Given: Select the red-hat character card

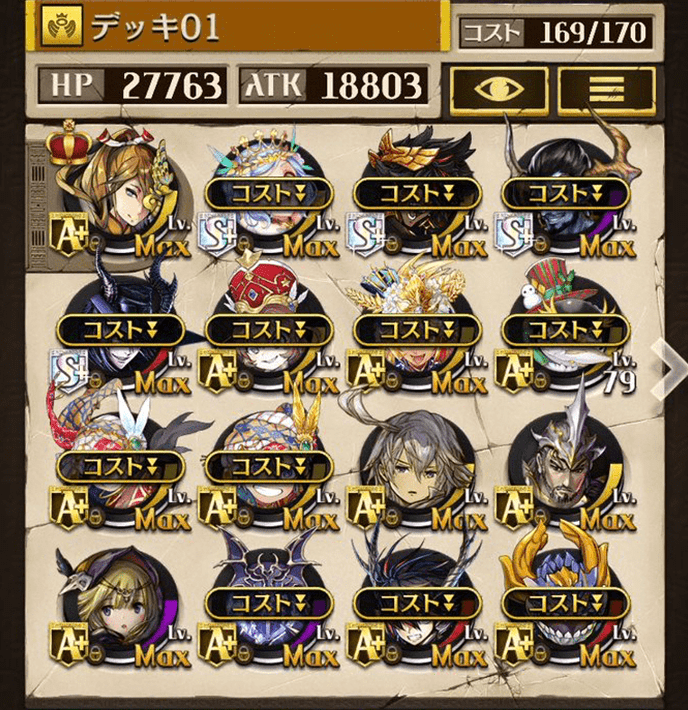Looking at the screenshot, I should coord(268,330).
